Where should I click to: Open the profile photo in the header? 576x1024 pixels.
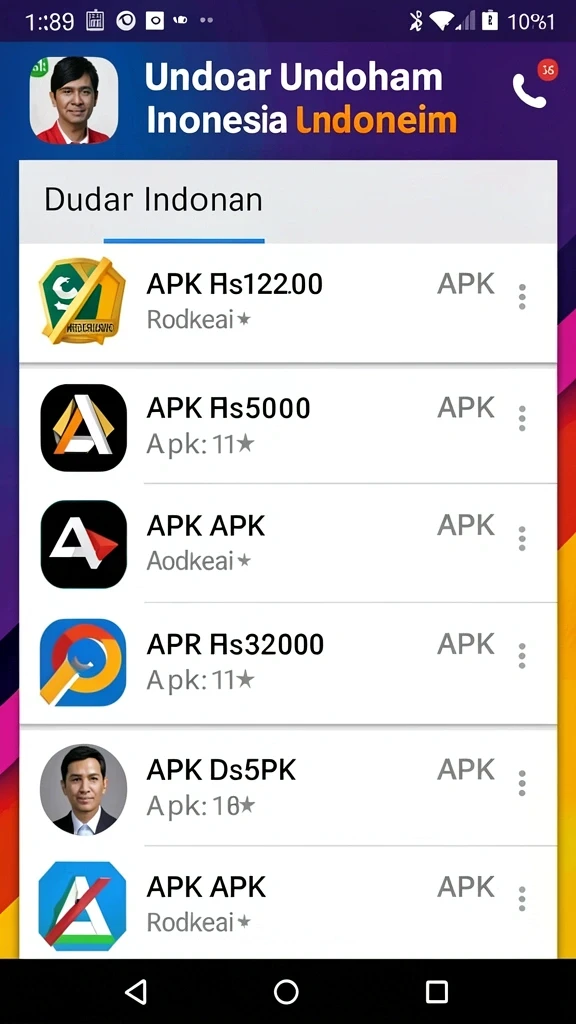pos(74,100)
